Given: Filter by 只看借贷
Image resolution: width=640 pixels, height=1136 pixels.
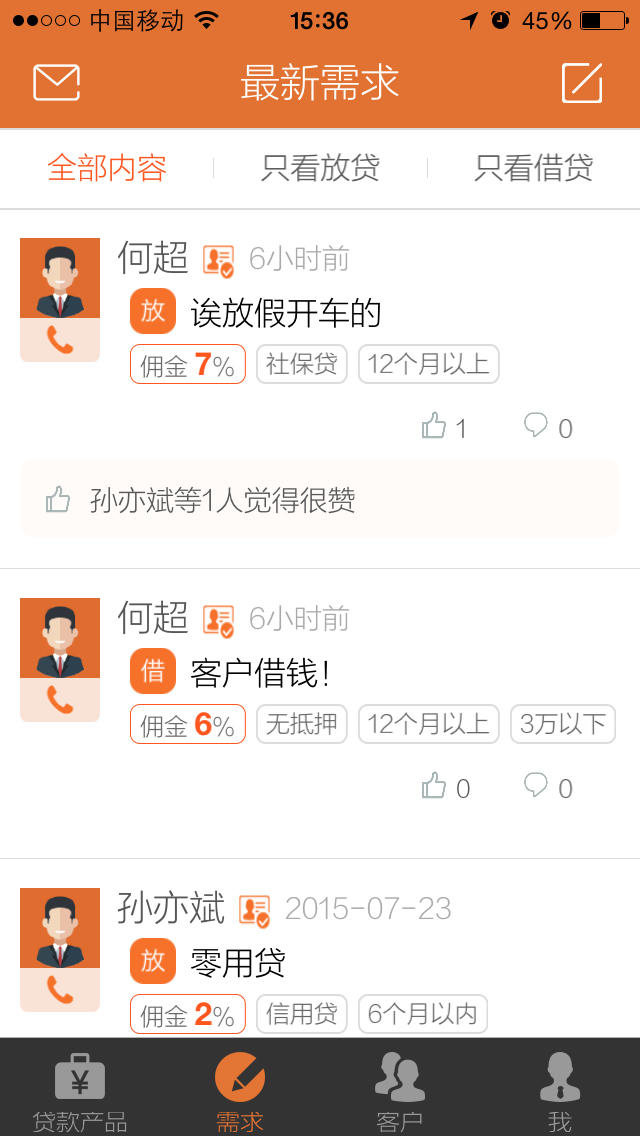Looking at the screenshot, I should (534, 168).
